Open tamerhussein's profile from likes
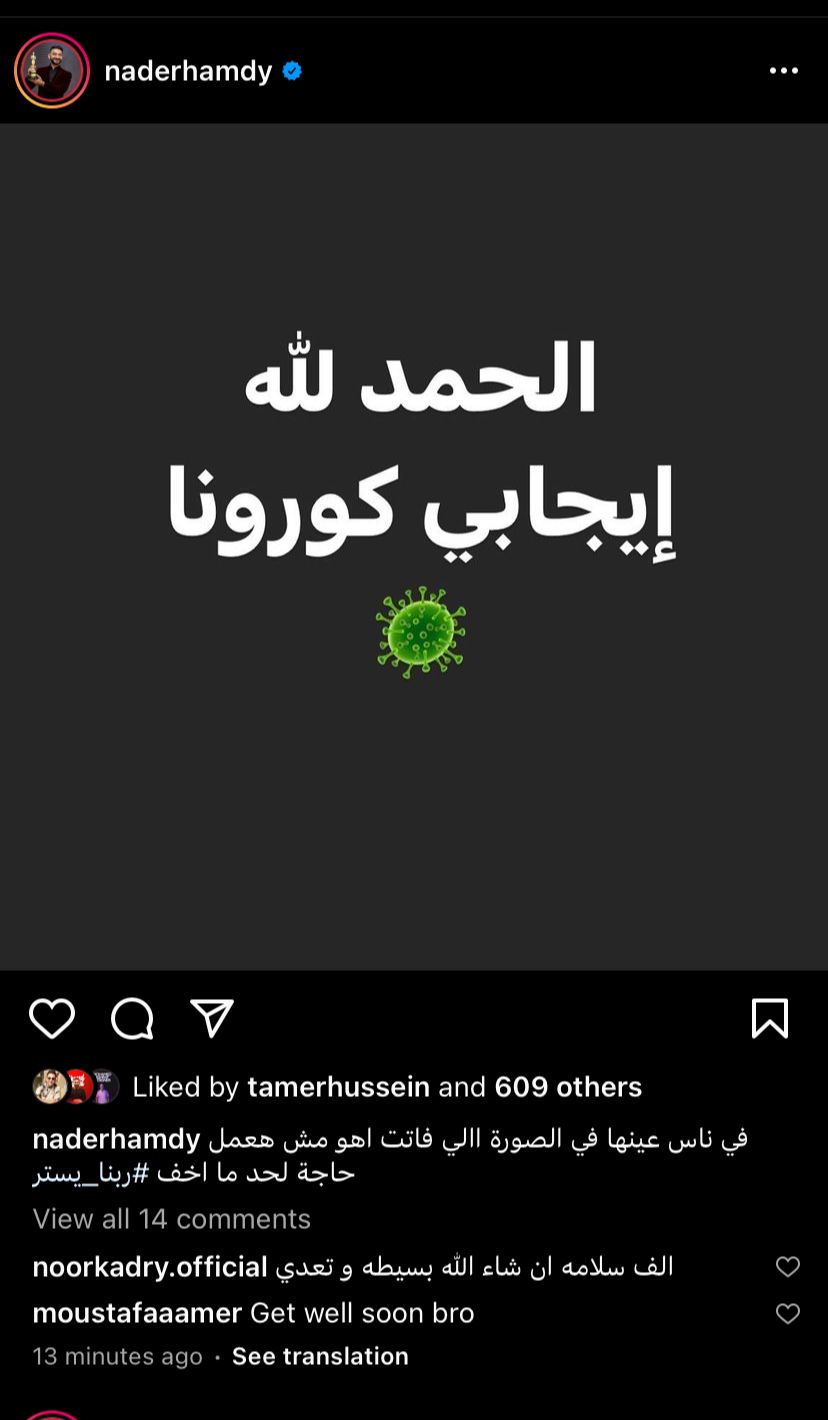This screenshot has width=828, height=1420. coord(338,1087)
